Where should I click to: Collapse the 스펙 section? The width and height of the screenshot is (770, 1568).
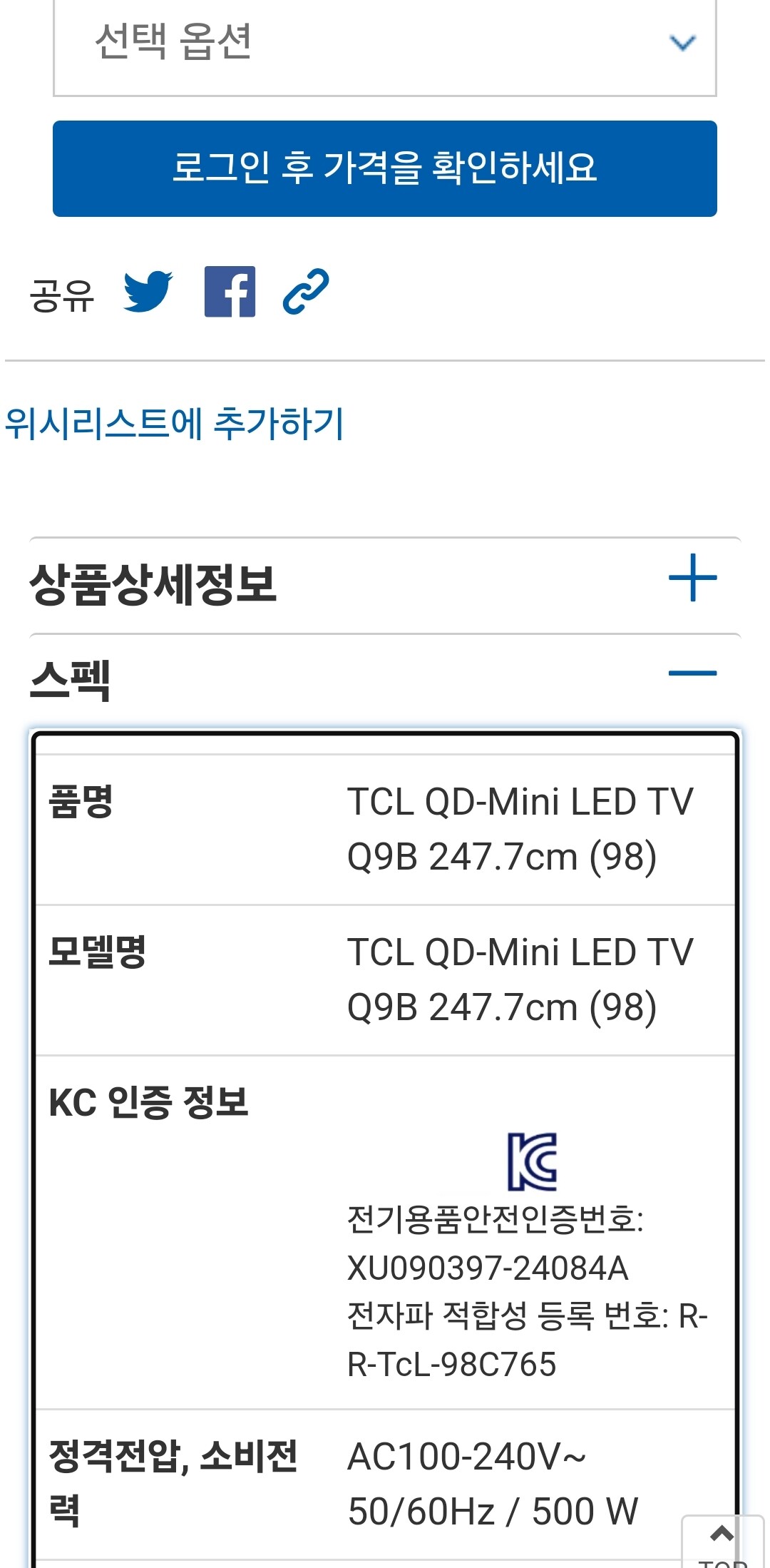click(692, 673)
